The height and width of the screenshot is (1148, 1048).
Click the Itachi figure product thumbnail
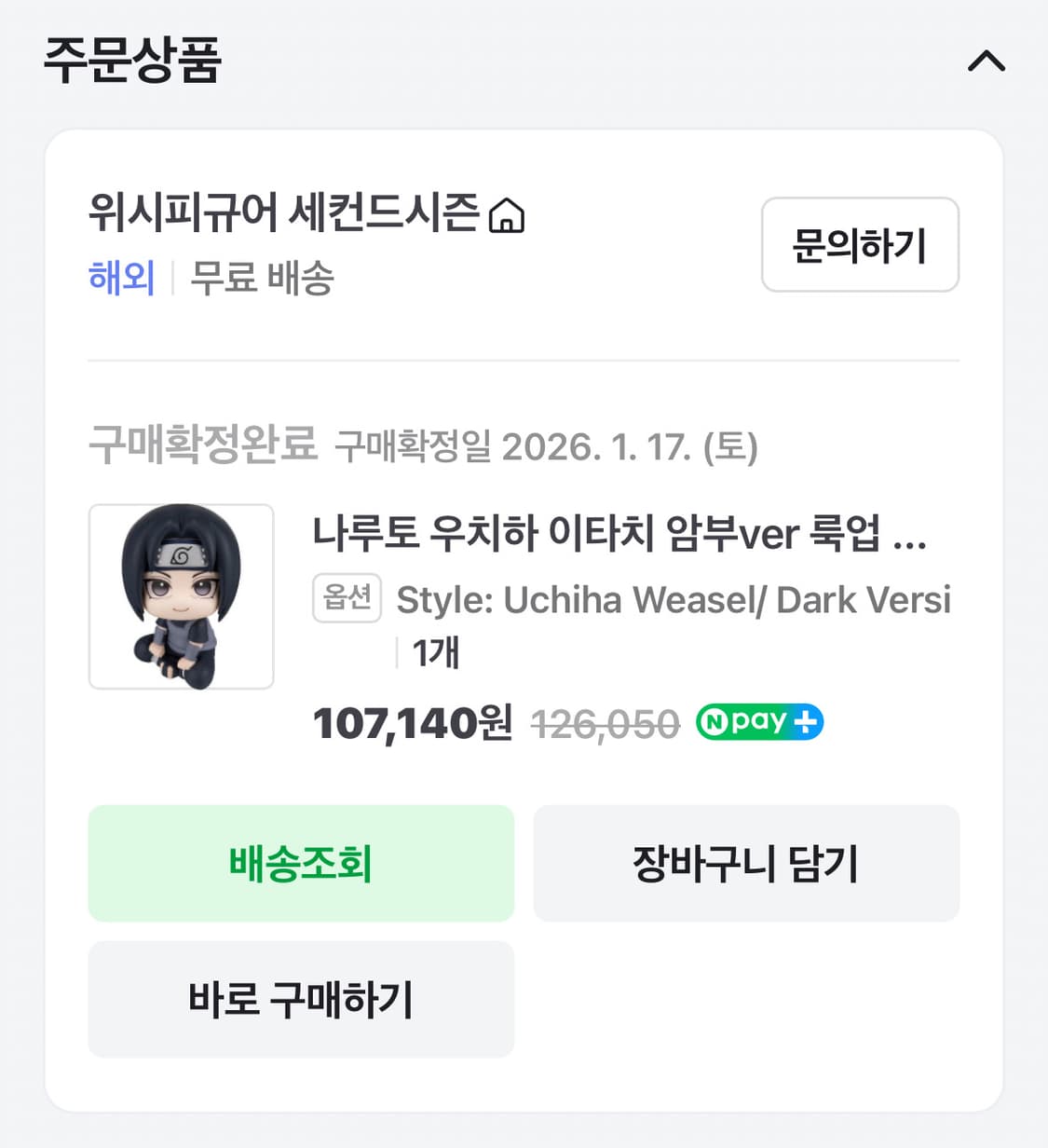[181, 597]
